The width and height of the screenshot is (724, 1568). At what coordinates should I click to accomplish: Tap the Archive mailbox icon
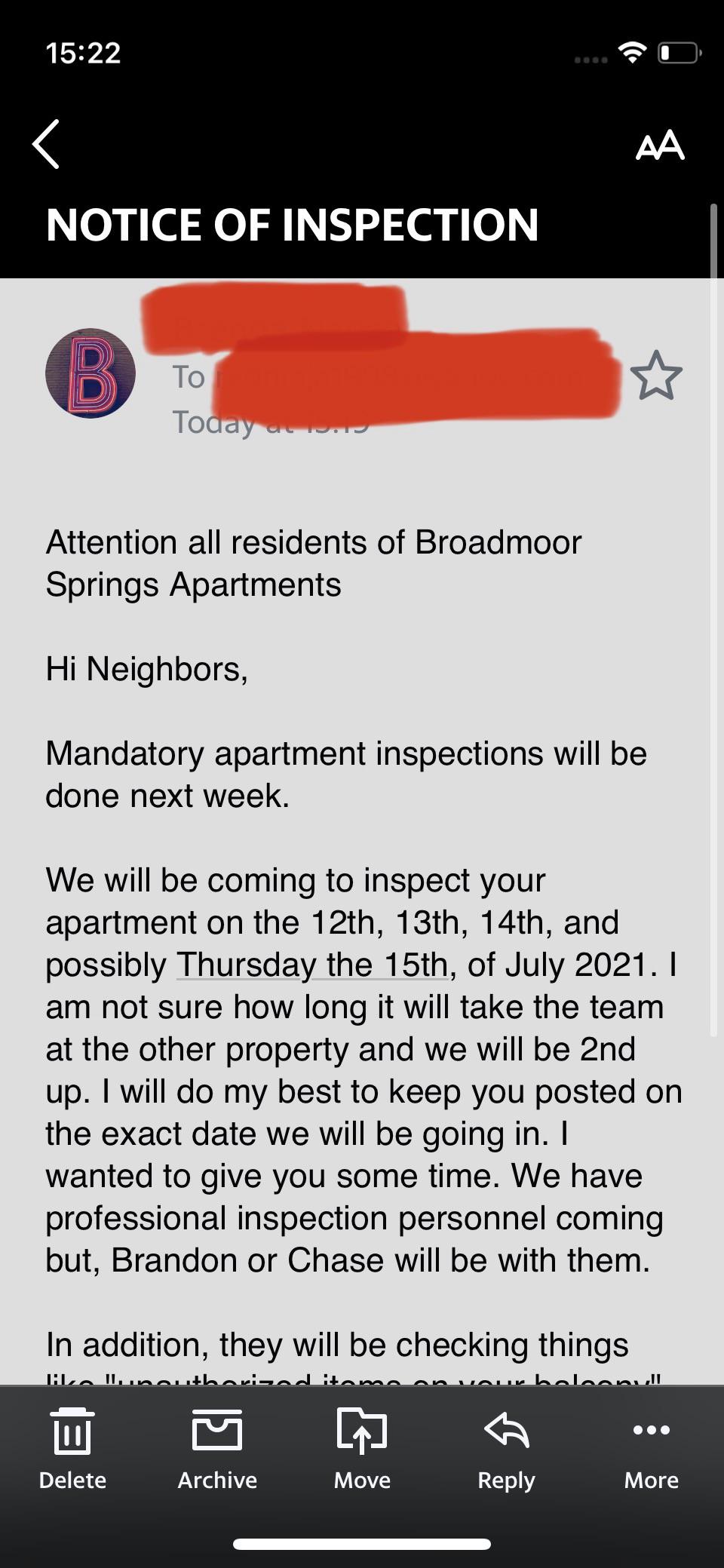tap(216, 1429)
